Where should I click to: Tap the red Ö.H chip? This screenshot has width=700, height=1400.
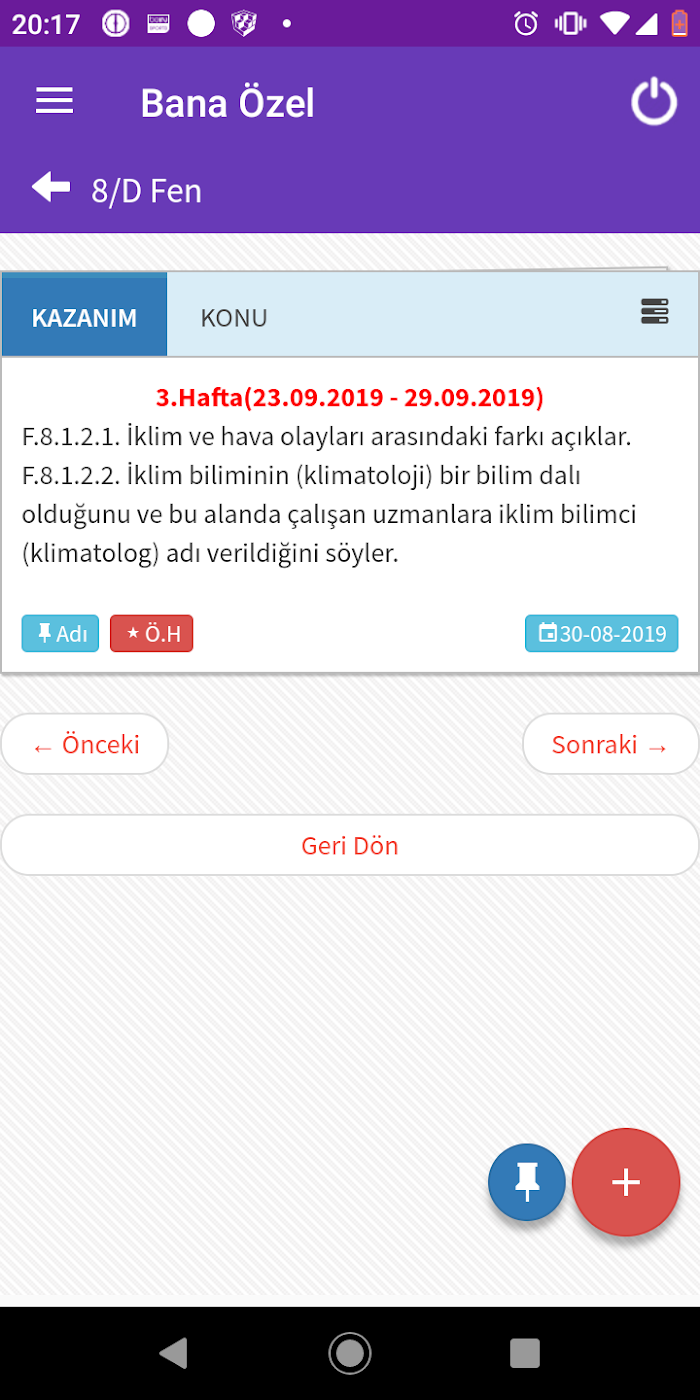coord(151,634)
